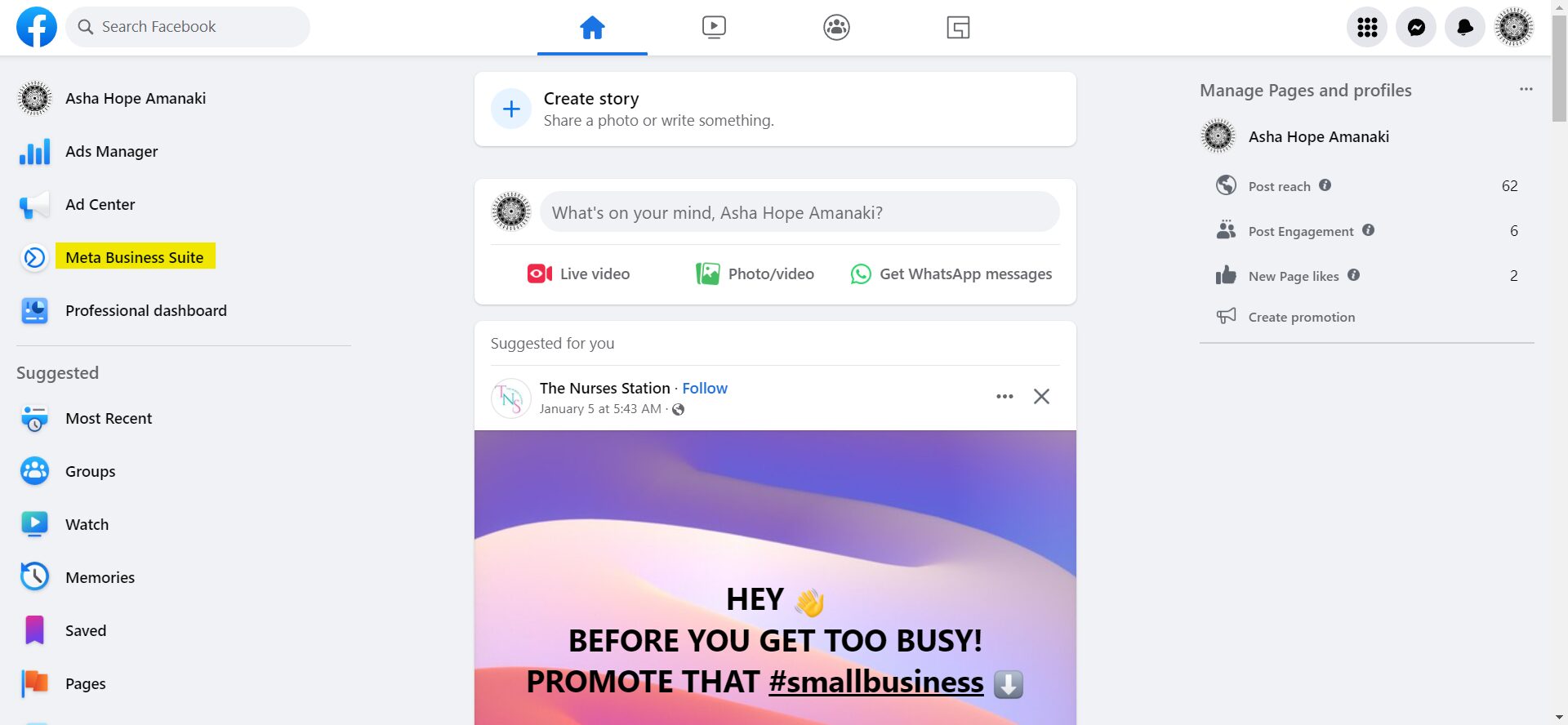Viewport: 1568px width, 725px height.
Task: Open the Groups tab in top bar
Action: point(836,28)
